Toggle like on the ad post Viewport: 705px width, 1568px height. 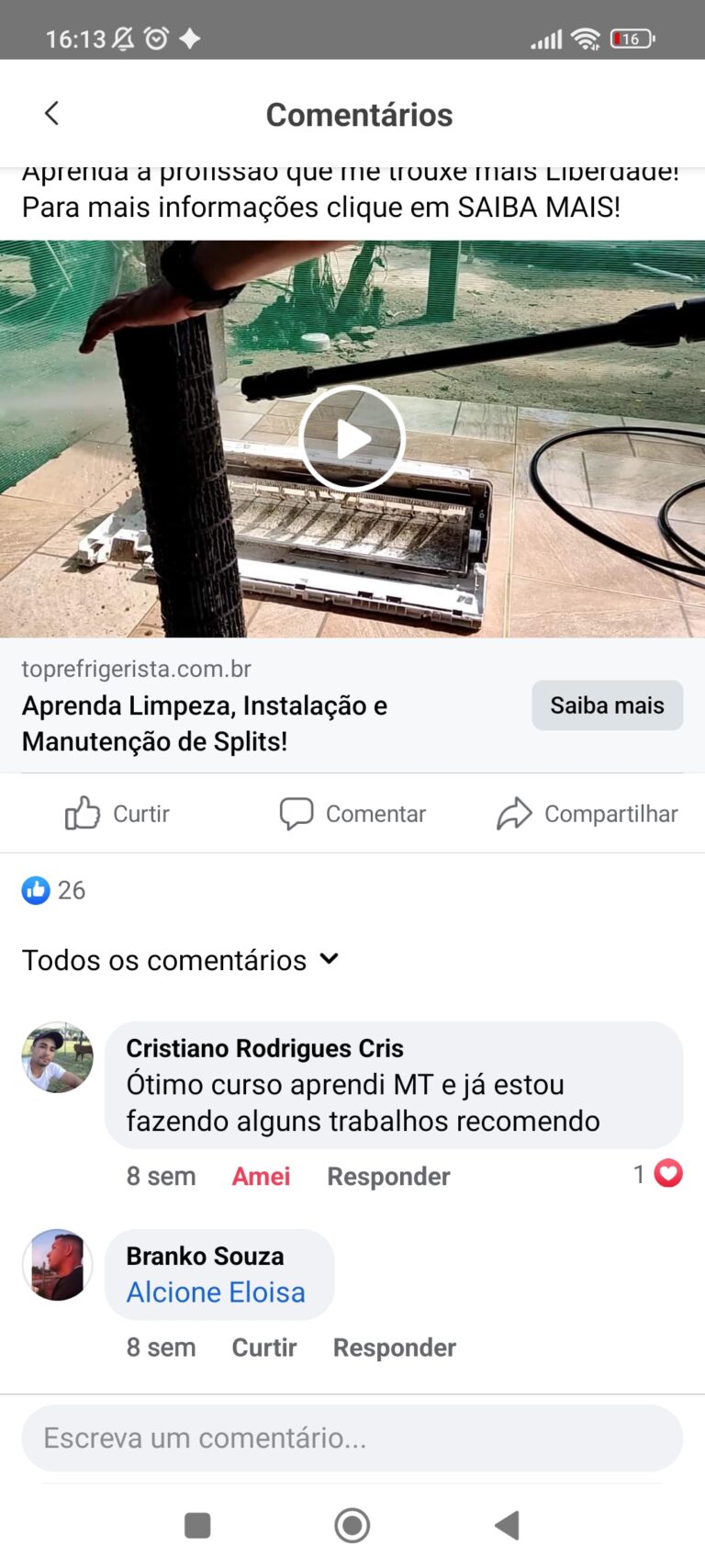[x=117, y=812]
